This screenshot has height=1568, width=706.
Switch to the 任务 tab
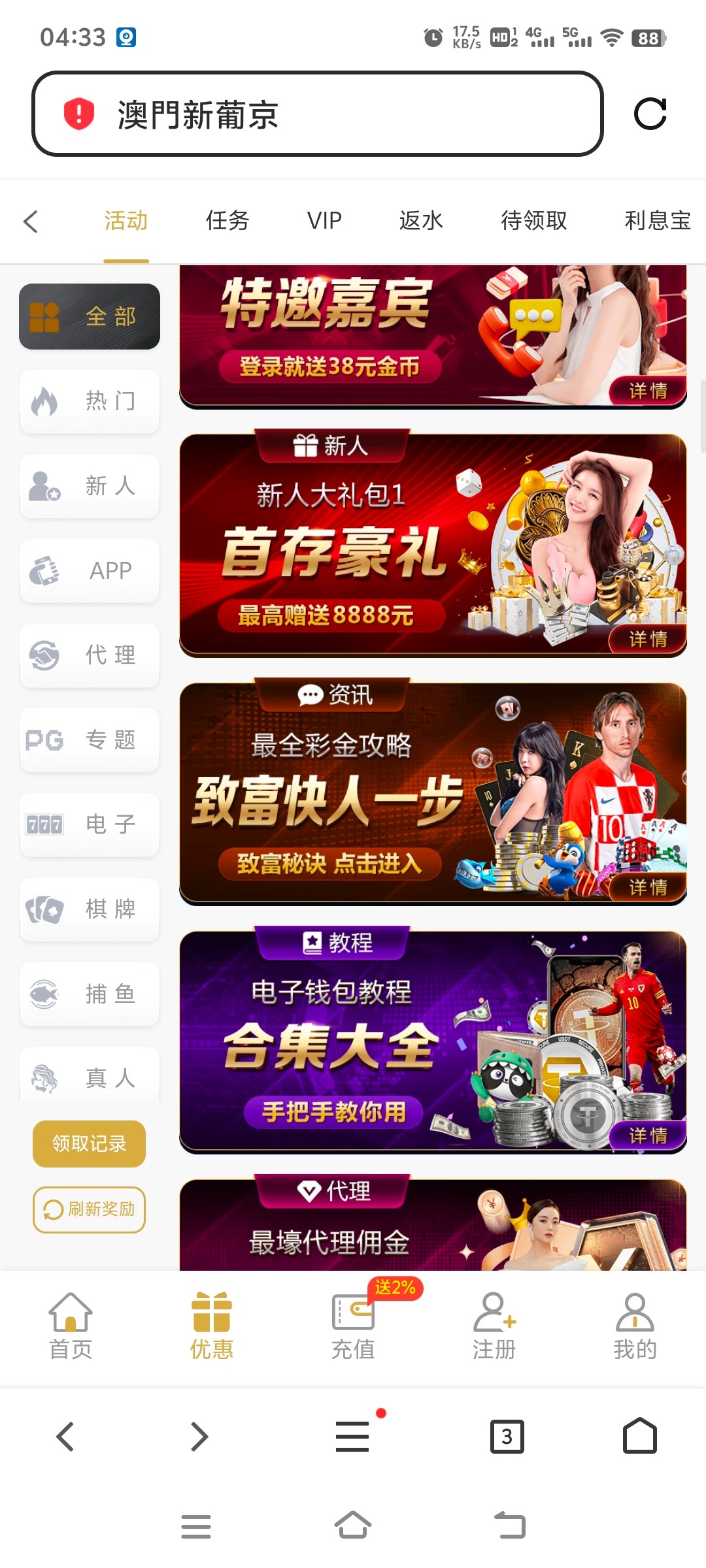pos(227,221)
